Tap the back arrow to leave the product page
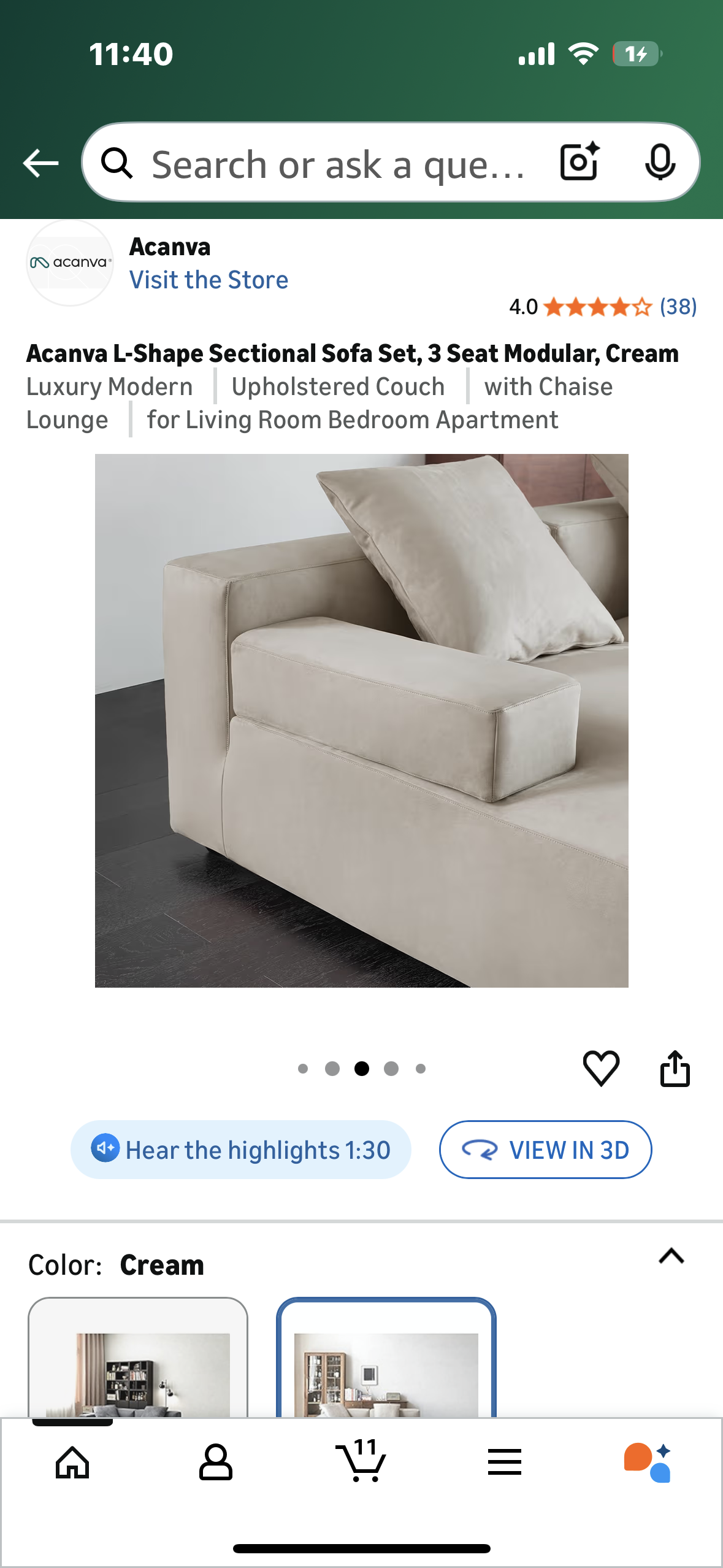723x1568 pixels. point(39,163)
